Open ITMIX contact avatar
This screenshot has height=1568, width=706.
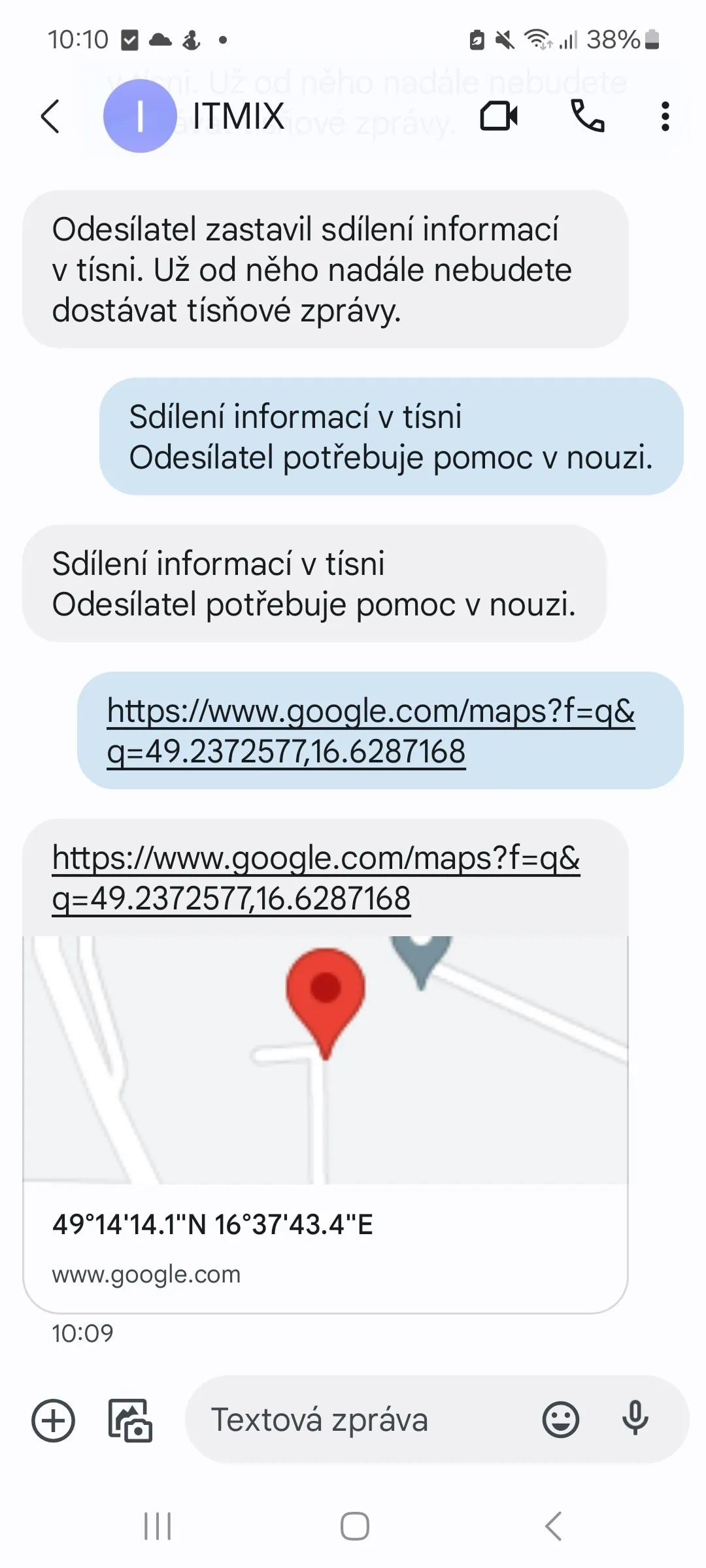pyautogui.click(x=140, y=116)
